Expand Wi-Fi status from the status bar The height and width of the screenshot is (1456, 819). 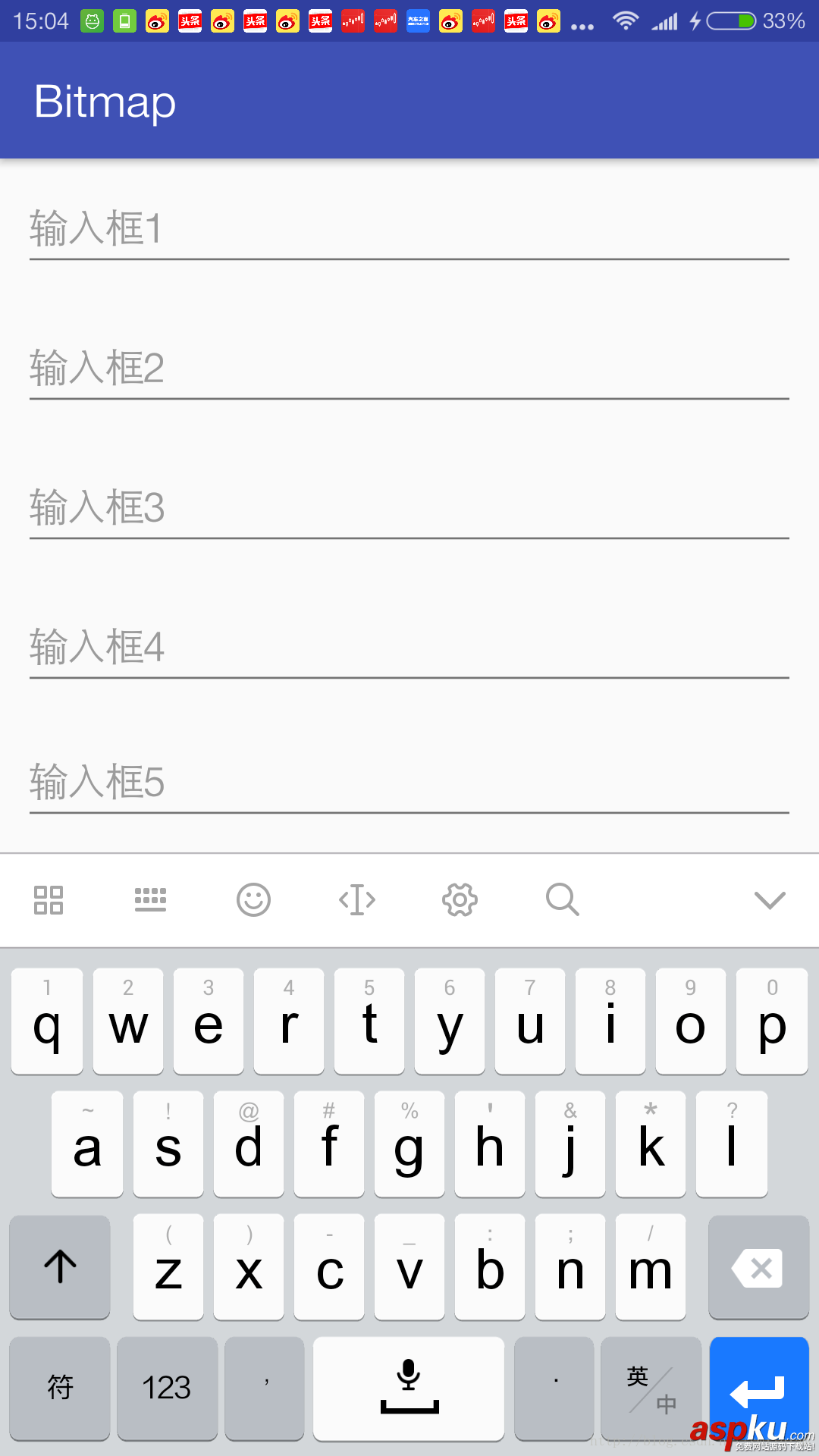626,20
